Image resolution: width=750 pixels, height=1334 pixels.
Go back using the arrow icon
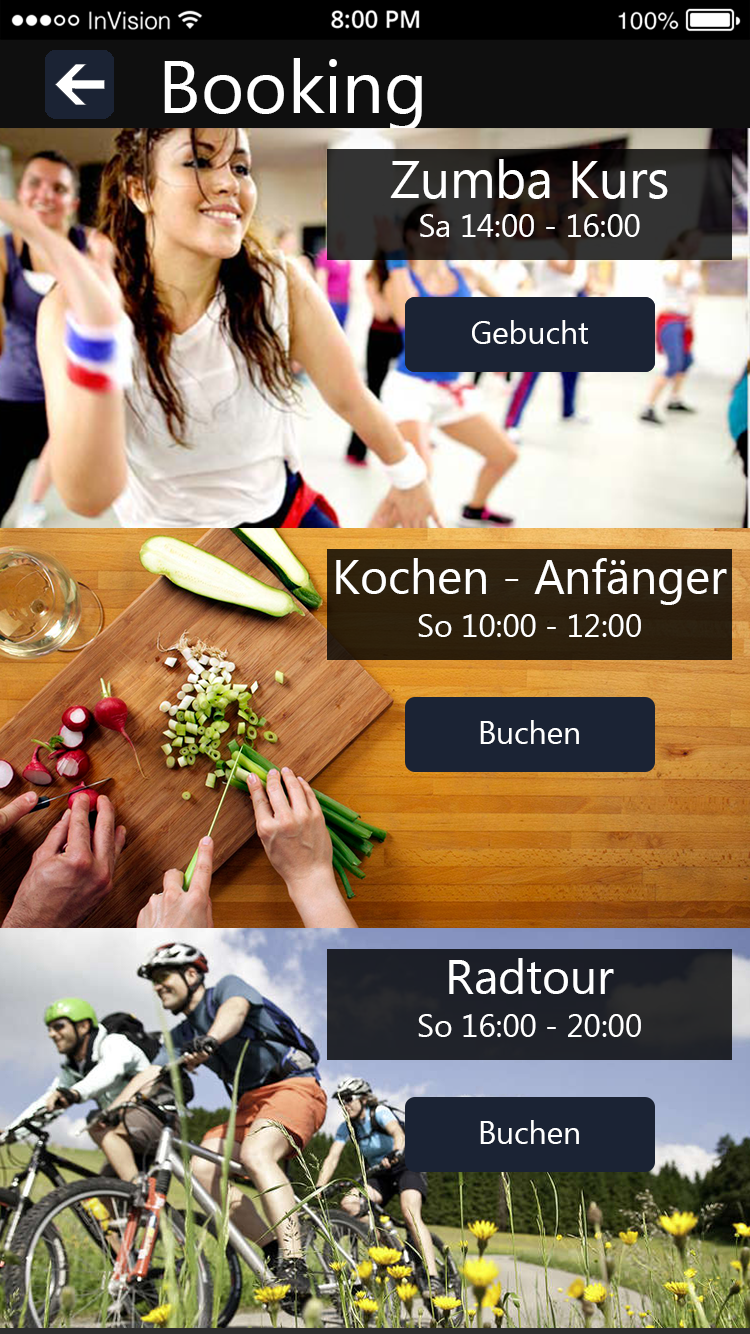[79, 85]
